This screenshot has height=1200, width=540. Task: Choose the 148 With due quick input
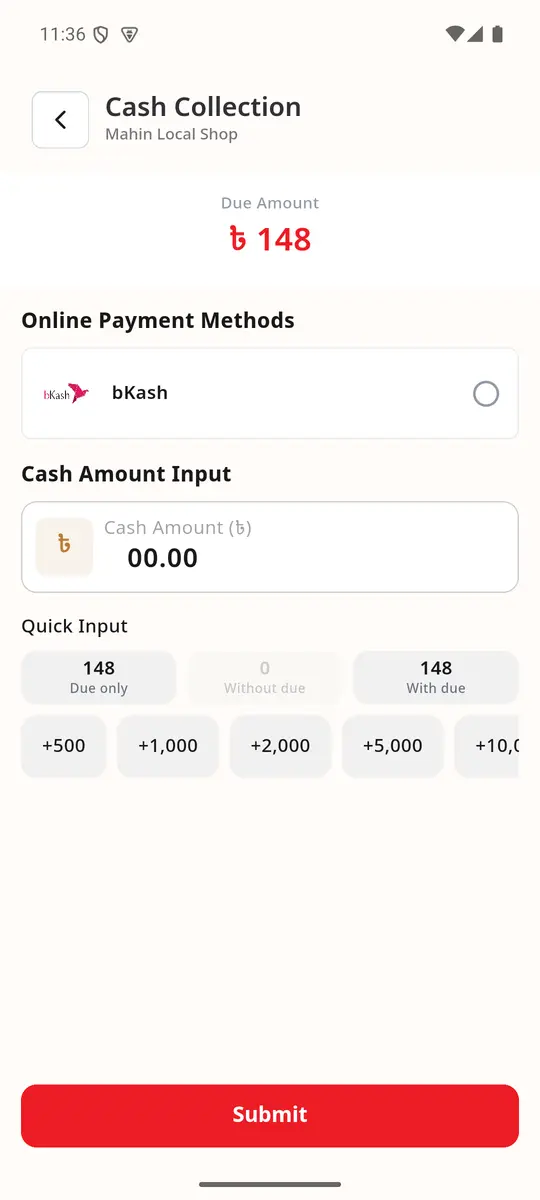[x=436, y=677]
